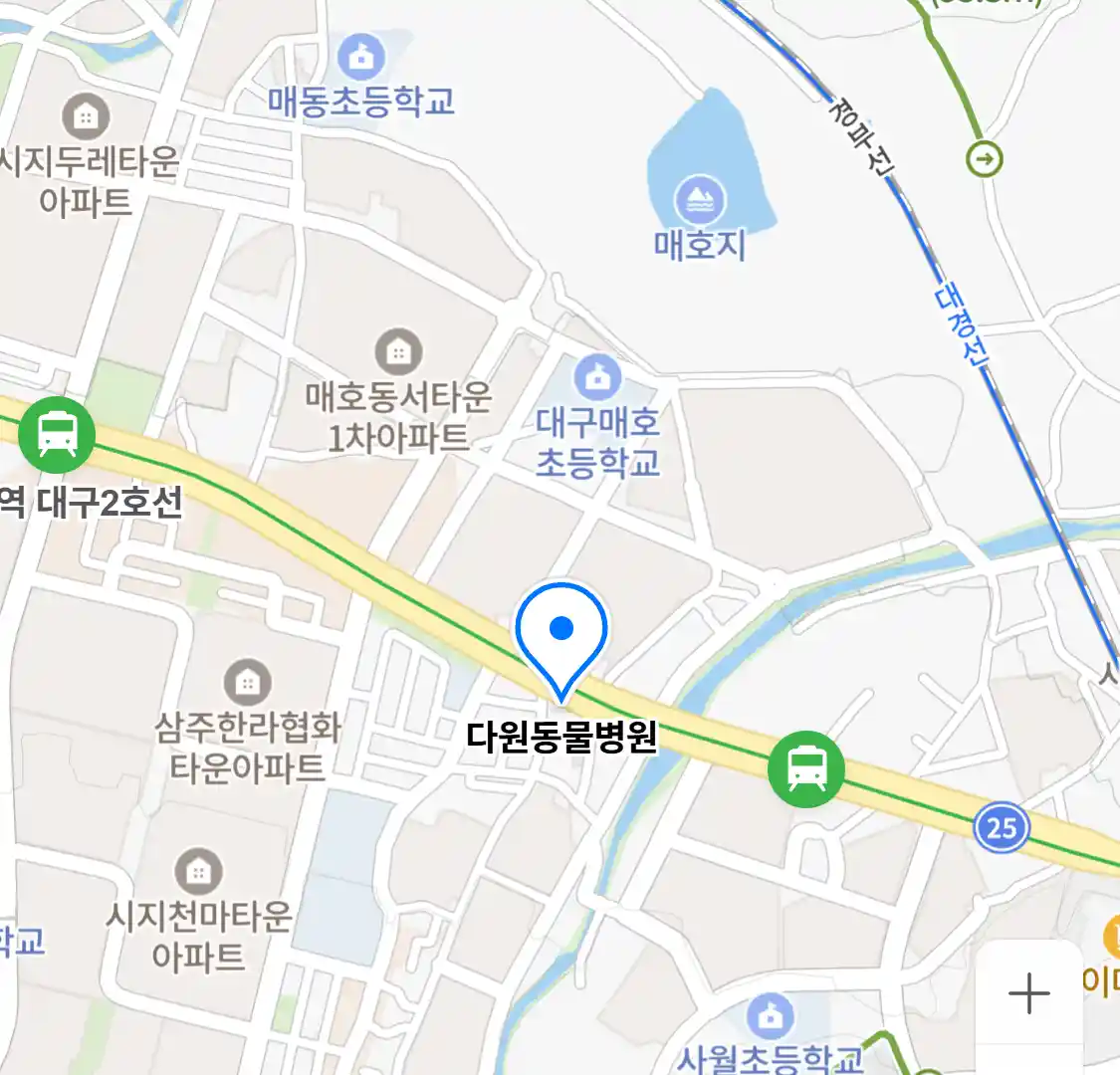Open the 대구매호초등학교 marker
The height and width of the screenshot is (1075, 1120).
[x=597, y=379]
